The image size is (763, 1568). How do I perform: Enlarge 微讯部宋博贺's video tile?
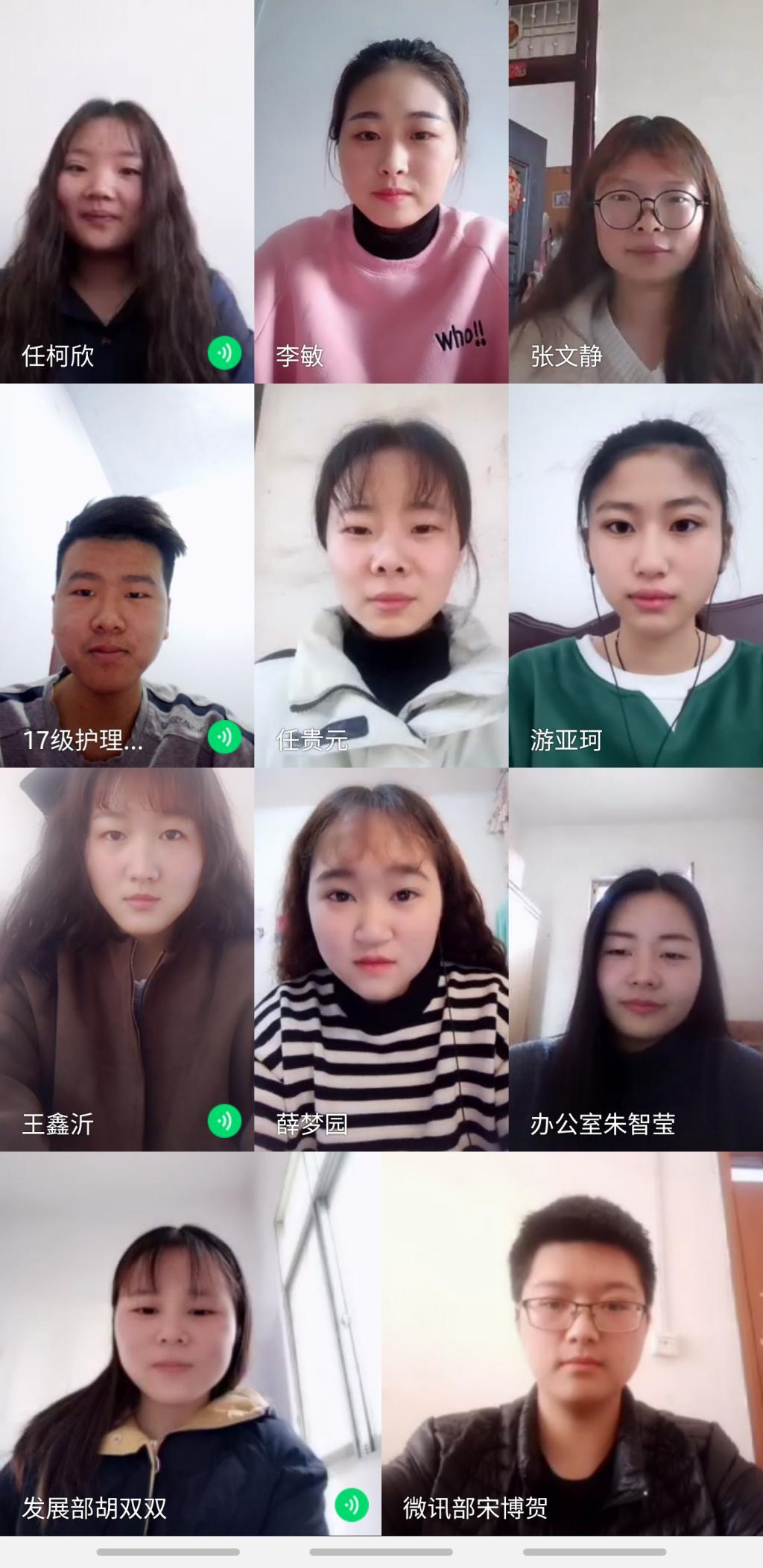click(572, 1343)
